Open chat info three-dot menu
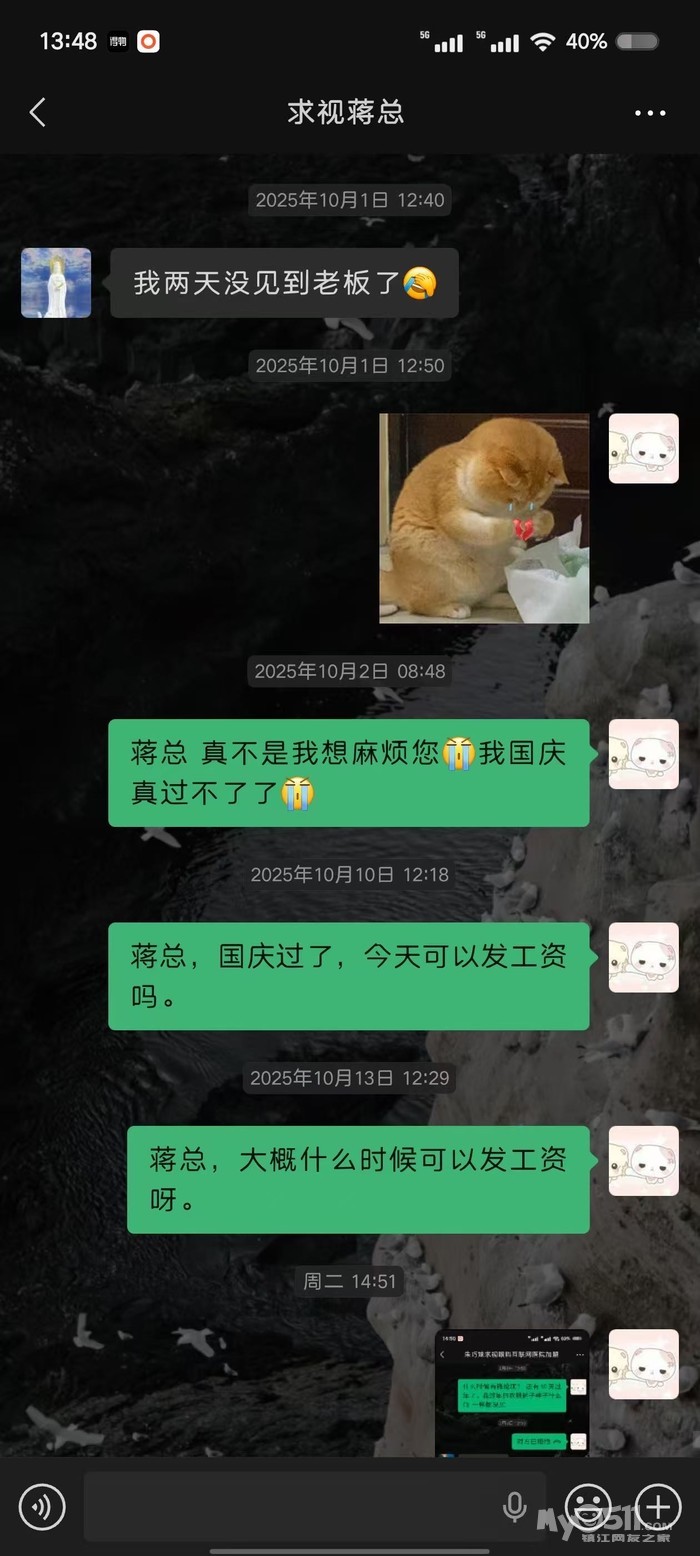Viewport: 700px width, 1556px height. point(650,113)
